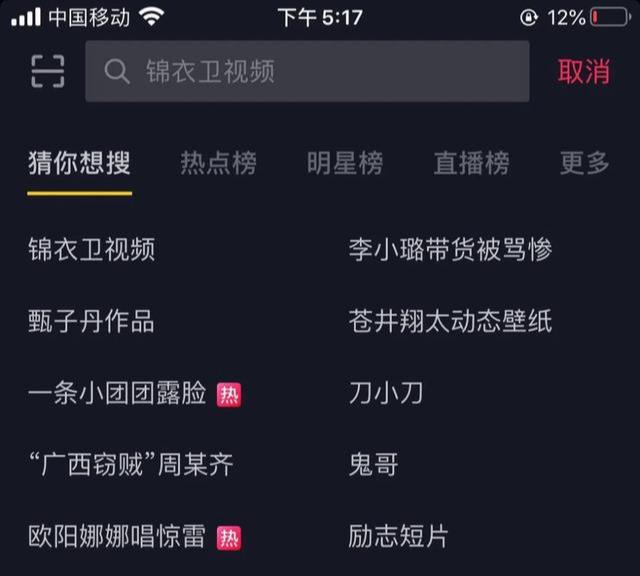Image resolution: width=640 pixels, height=576 pixels.
Task: Select the 更多 tab
Action: pyautogui.click(x=584, y=163)
